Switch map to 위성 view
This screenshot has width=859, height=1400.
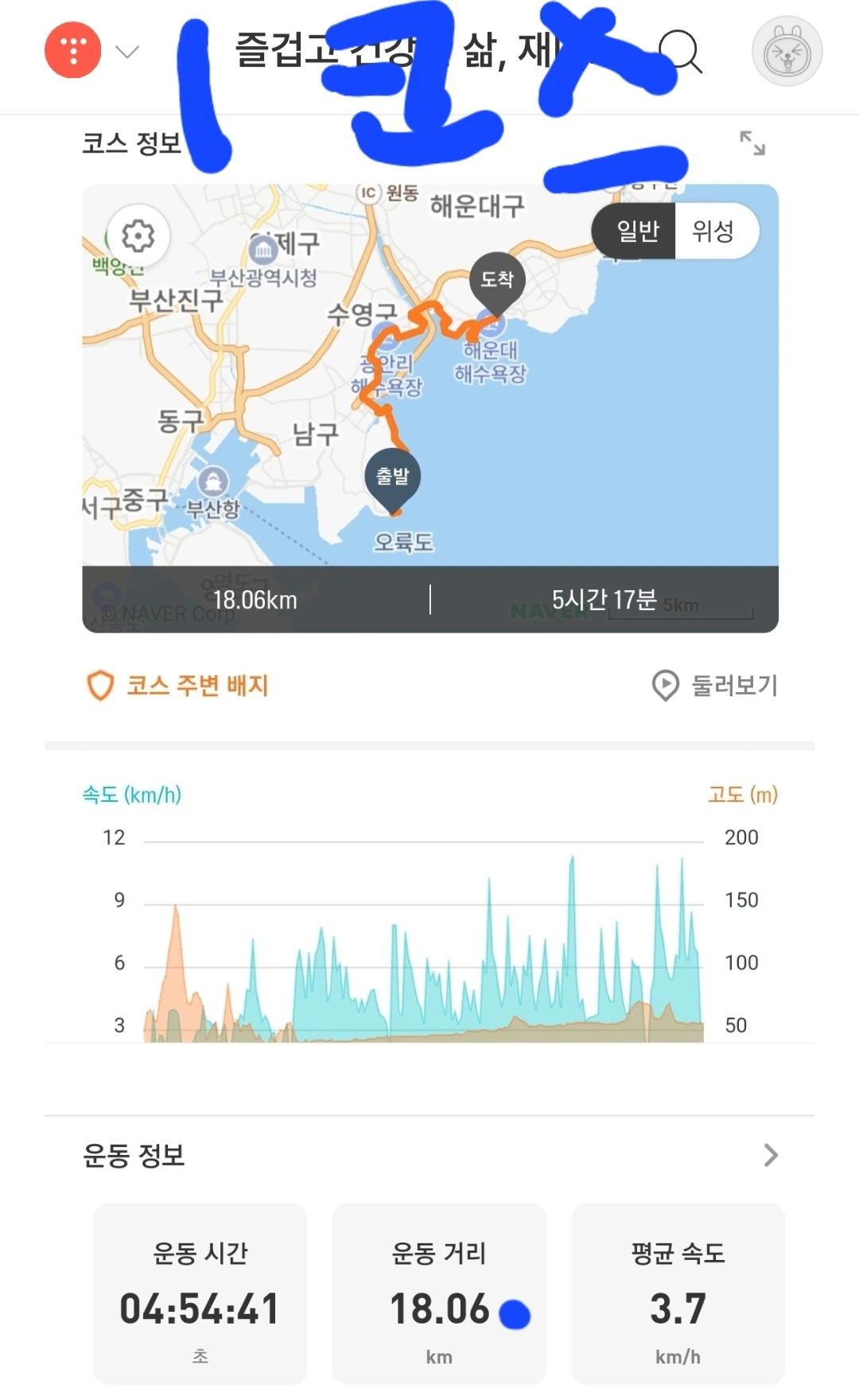tap(714, 231)
